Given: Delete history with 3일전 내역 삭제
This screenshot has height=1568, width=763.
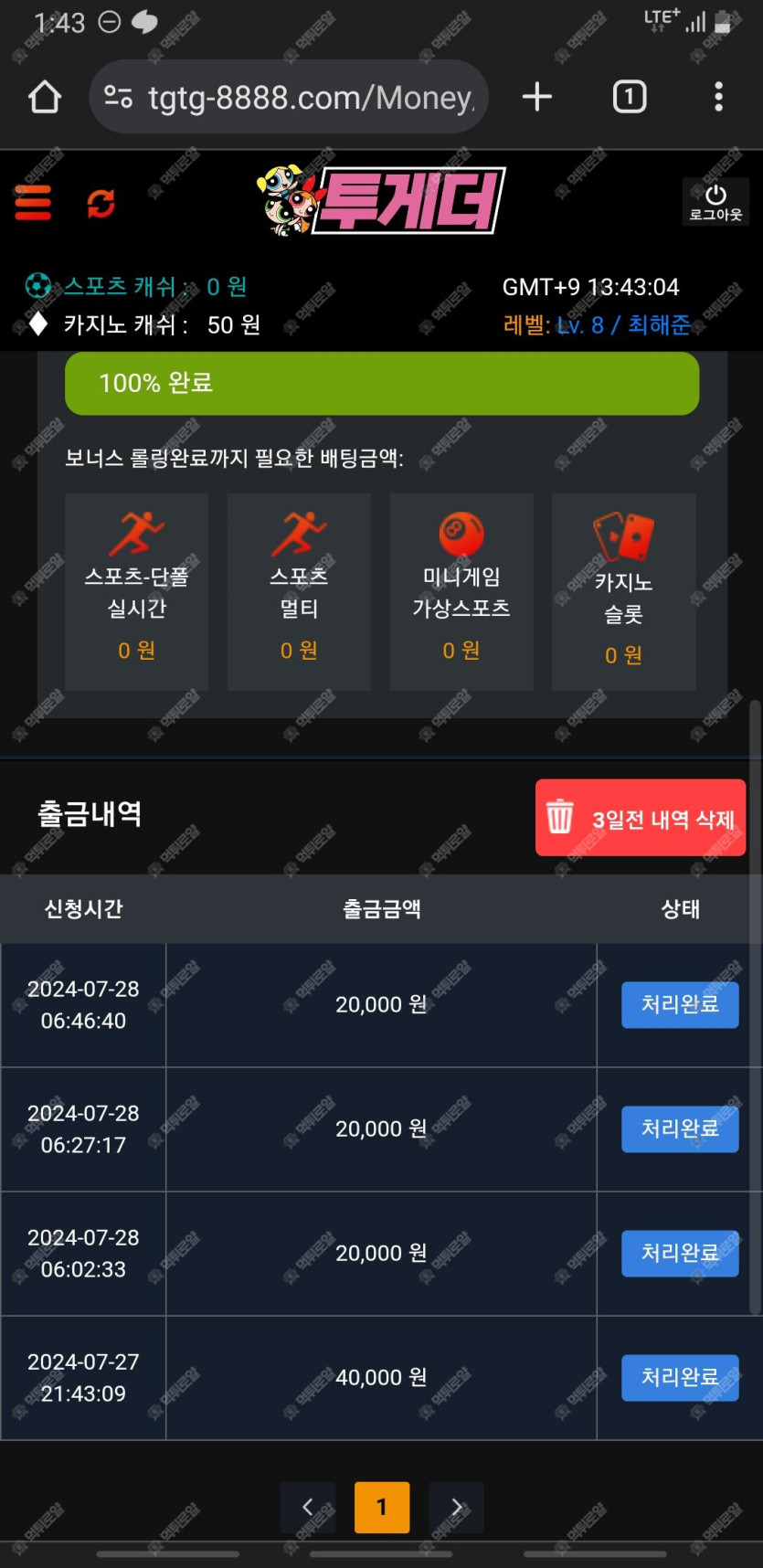Looking at the screenshot, I should point(641,818).
